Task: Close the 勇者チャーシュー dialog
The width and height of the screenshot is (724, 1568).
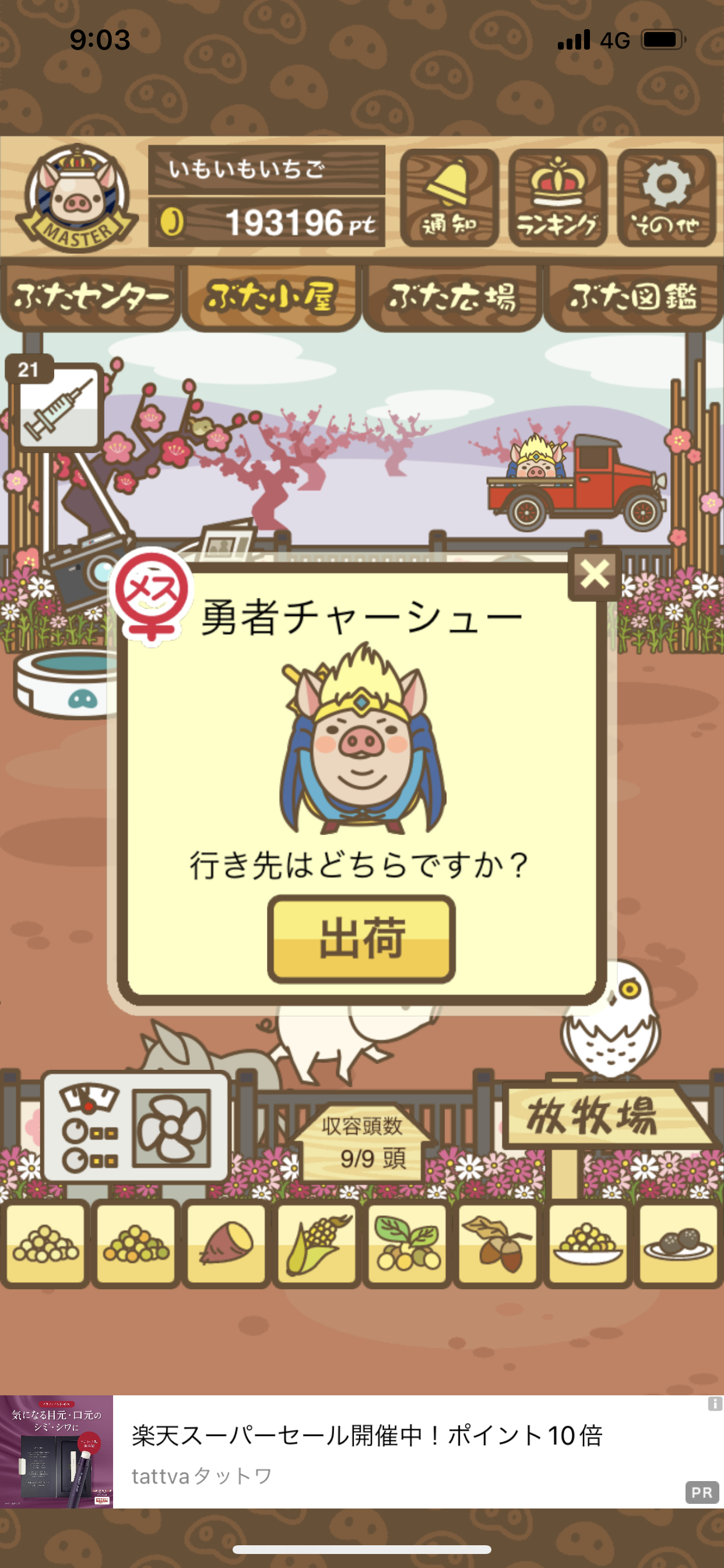Action: (595, 574)
